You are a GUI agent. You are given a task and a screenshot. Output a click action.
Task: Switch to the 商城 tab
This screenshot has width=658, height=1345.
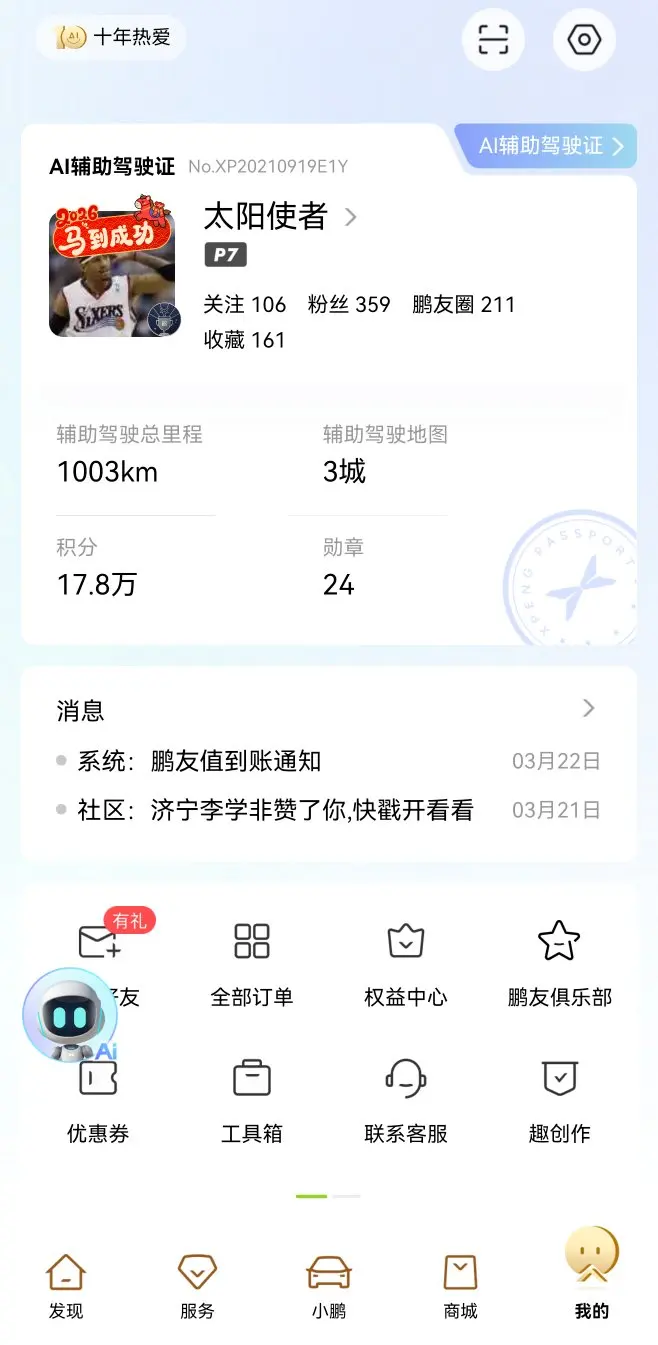(460, 1286)
